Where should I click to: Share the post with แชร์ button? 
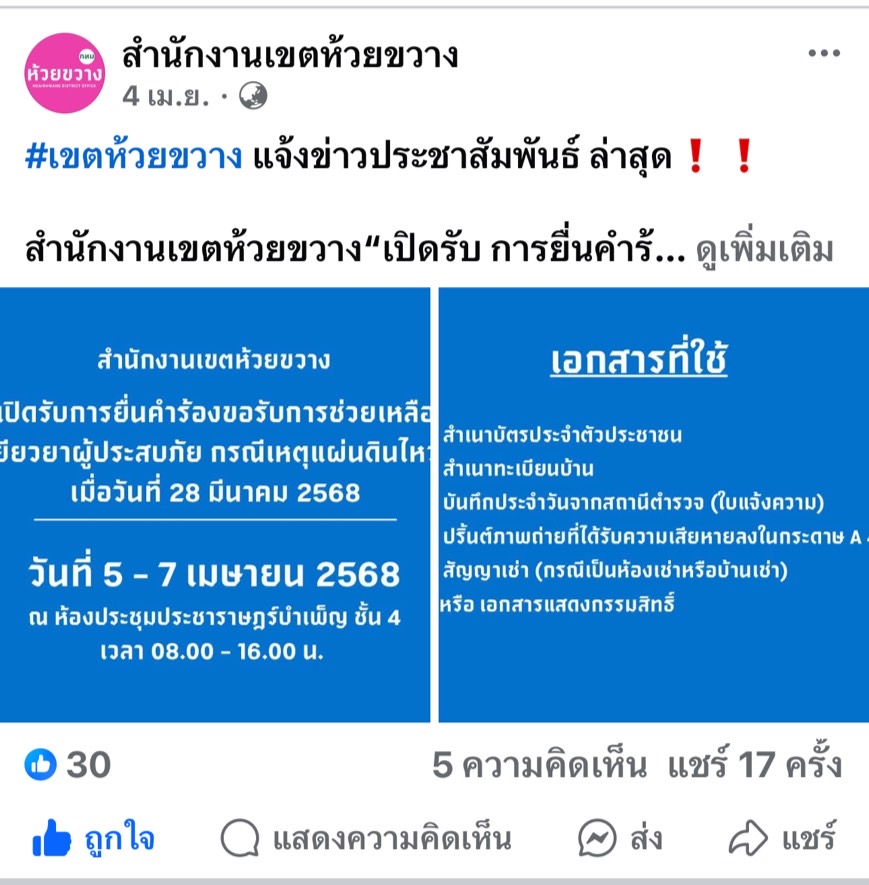click(782, 838)
